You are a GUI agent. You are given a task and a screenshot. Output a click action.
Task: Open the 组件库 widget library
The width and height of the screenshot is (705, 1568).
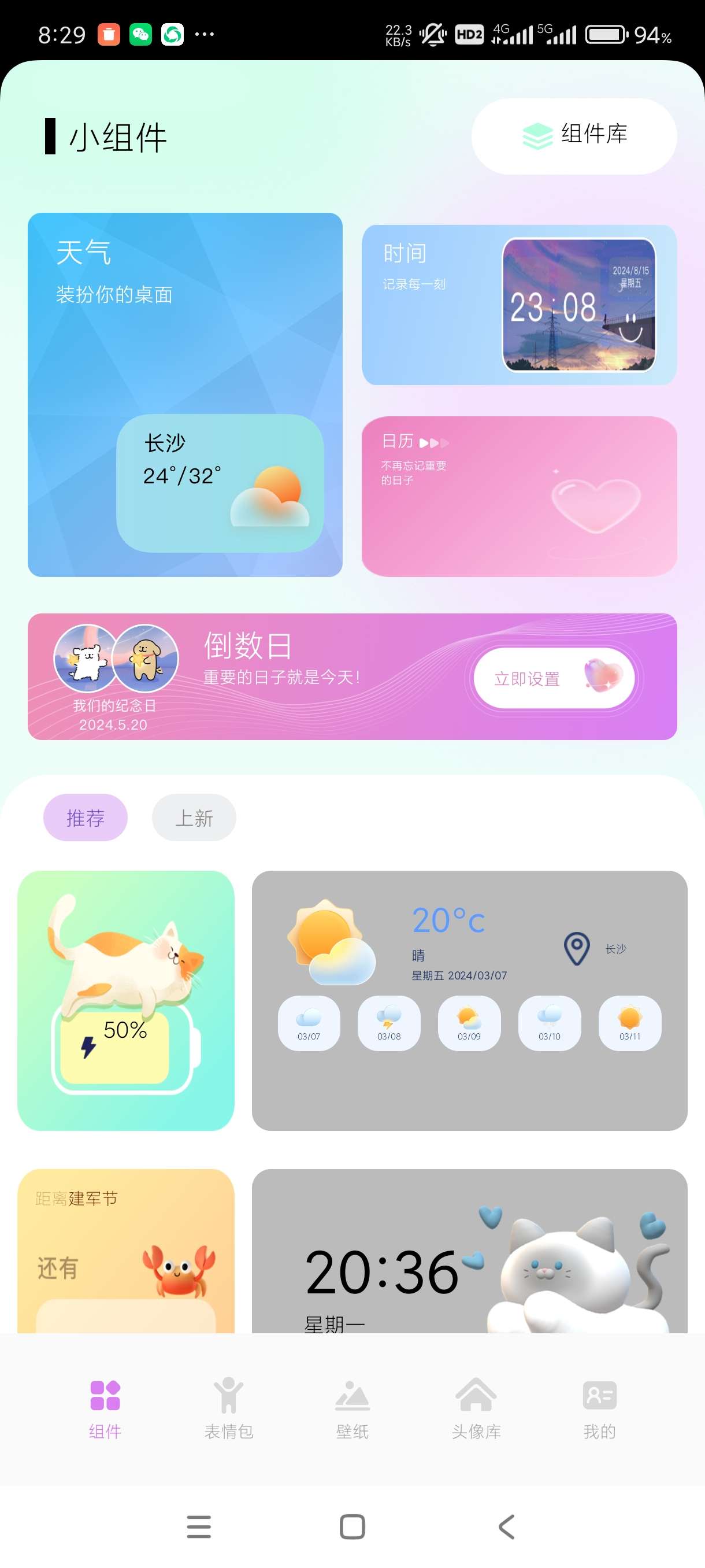click(x=574, y=136)
